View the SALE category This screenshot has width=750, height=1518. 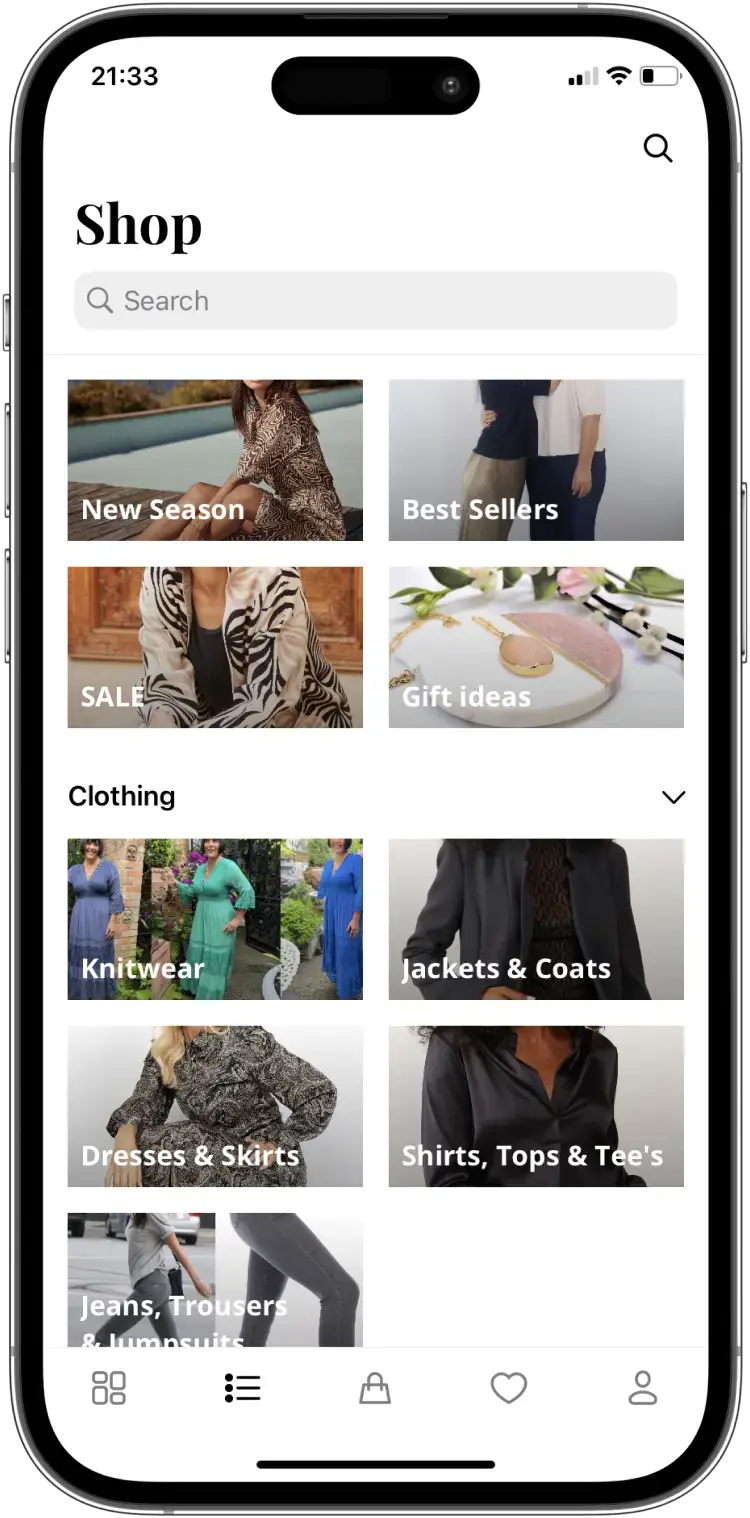coord(215,647)
